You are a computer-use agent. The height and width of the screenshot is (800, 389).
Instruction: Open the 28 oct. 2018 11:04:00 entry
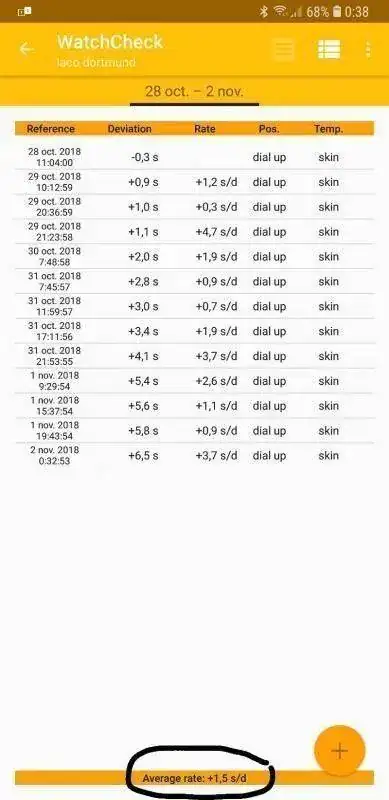(194, 157)
